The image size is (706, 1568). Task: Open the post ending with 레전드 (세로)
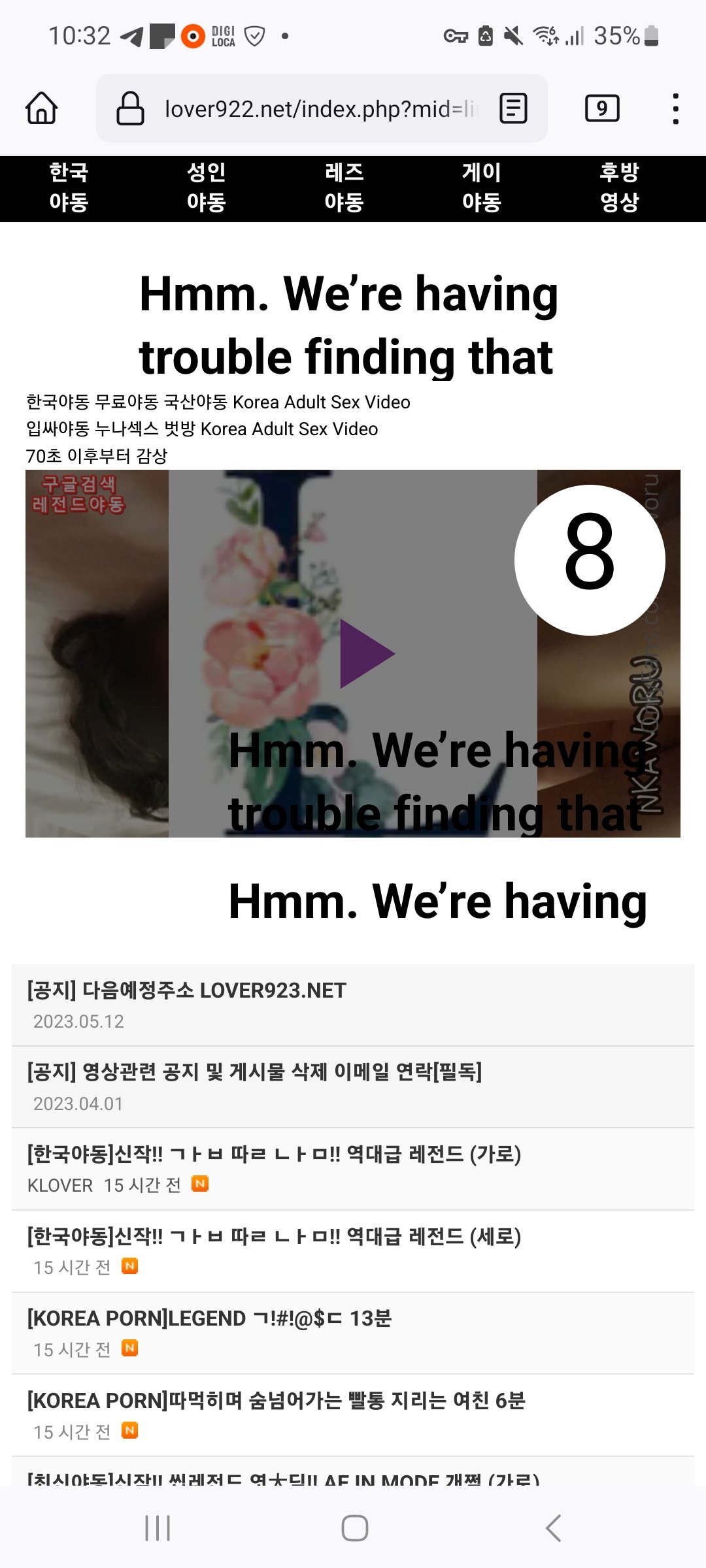tap(273, 1237)
